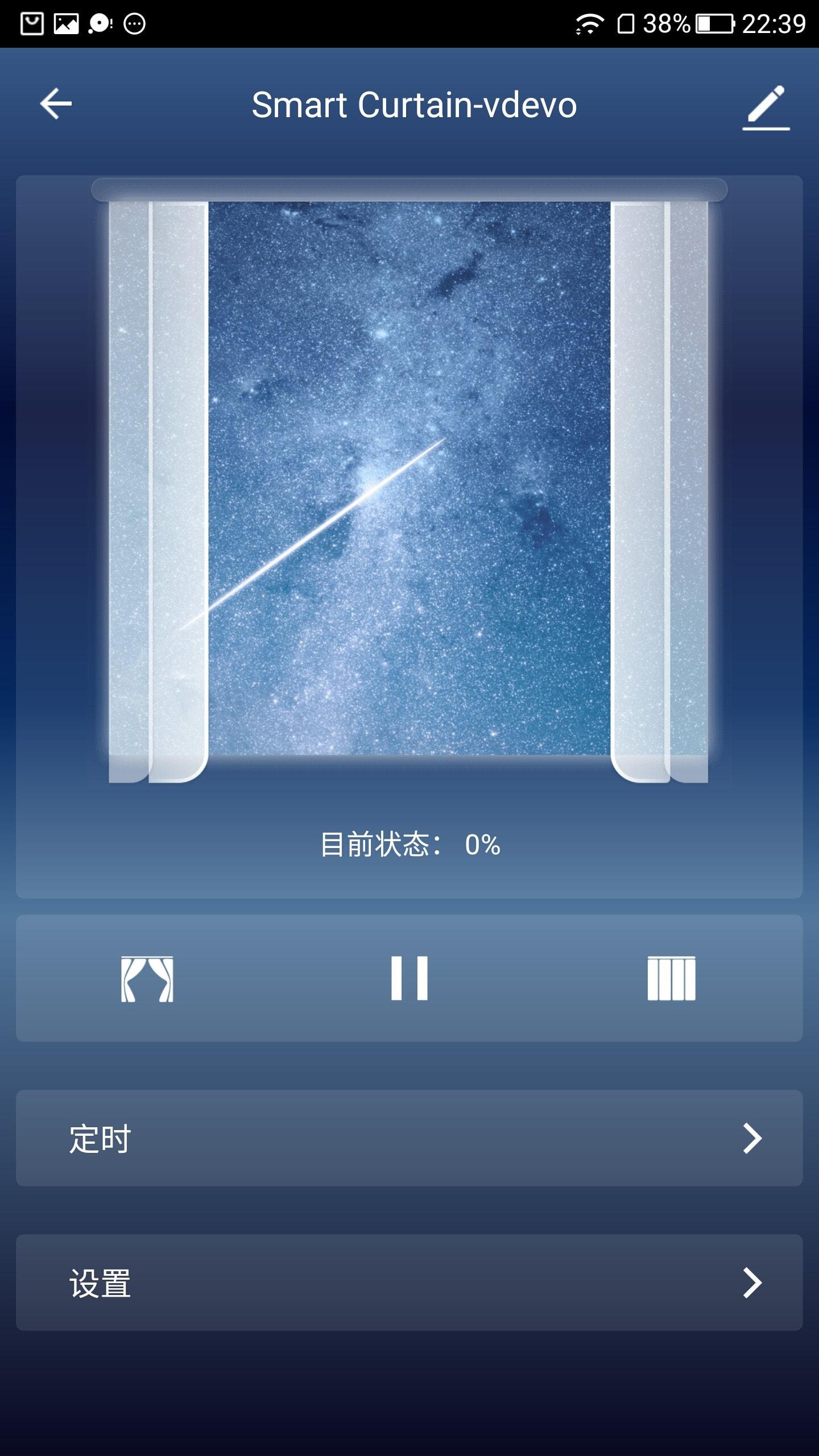This screenshot has width=819, height=1456.
Task: Open the curtains with the open-curtain button
Action: (147, 978)
